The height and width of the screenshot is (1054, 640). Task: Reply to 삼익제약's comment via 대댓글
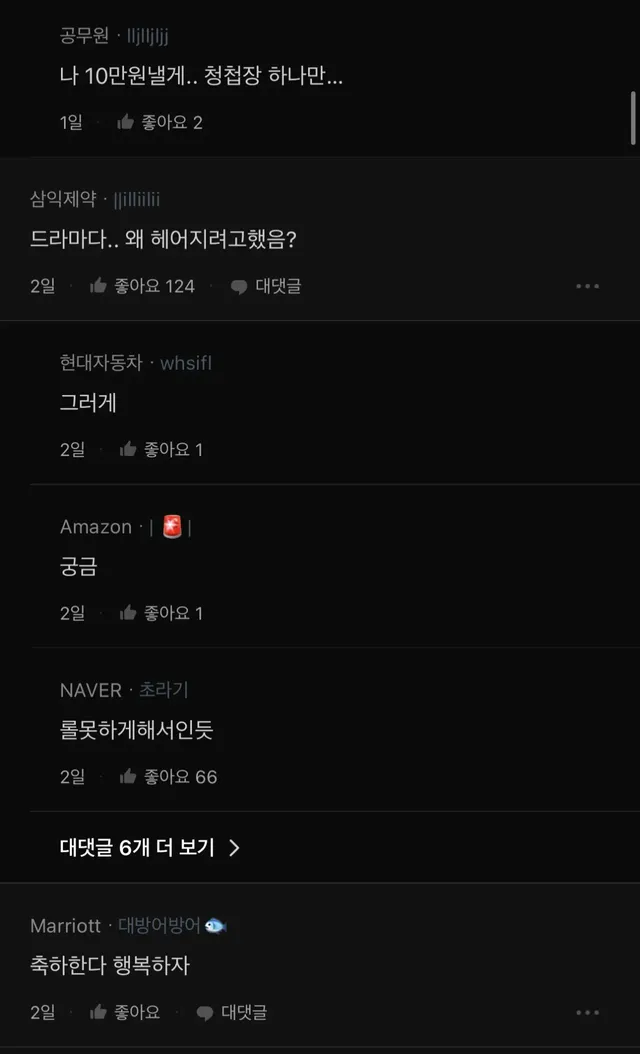266,286
